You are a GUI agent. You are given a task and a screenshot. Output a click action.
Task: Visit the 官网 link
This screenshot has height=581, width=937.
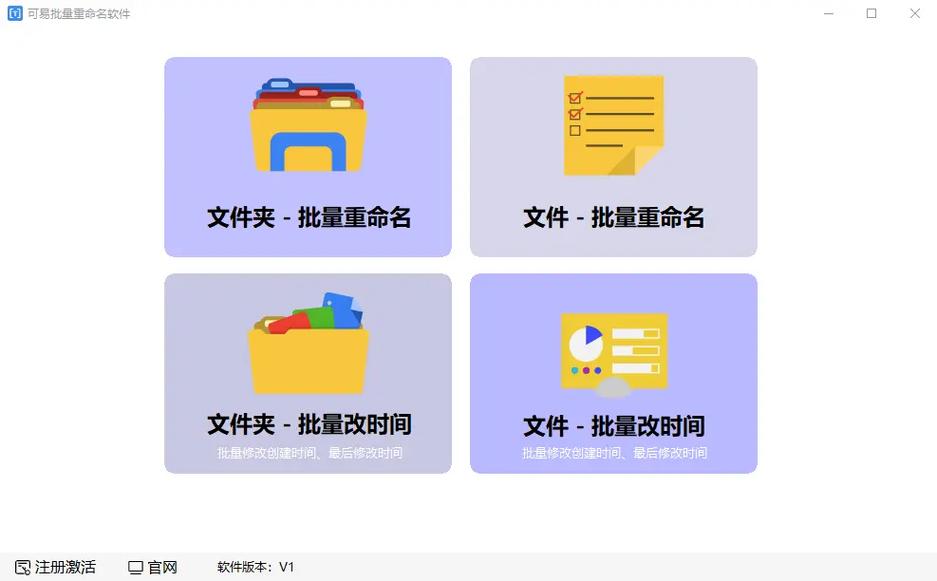coord(153,567)
